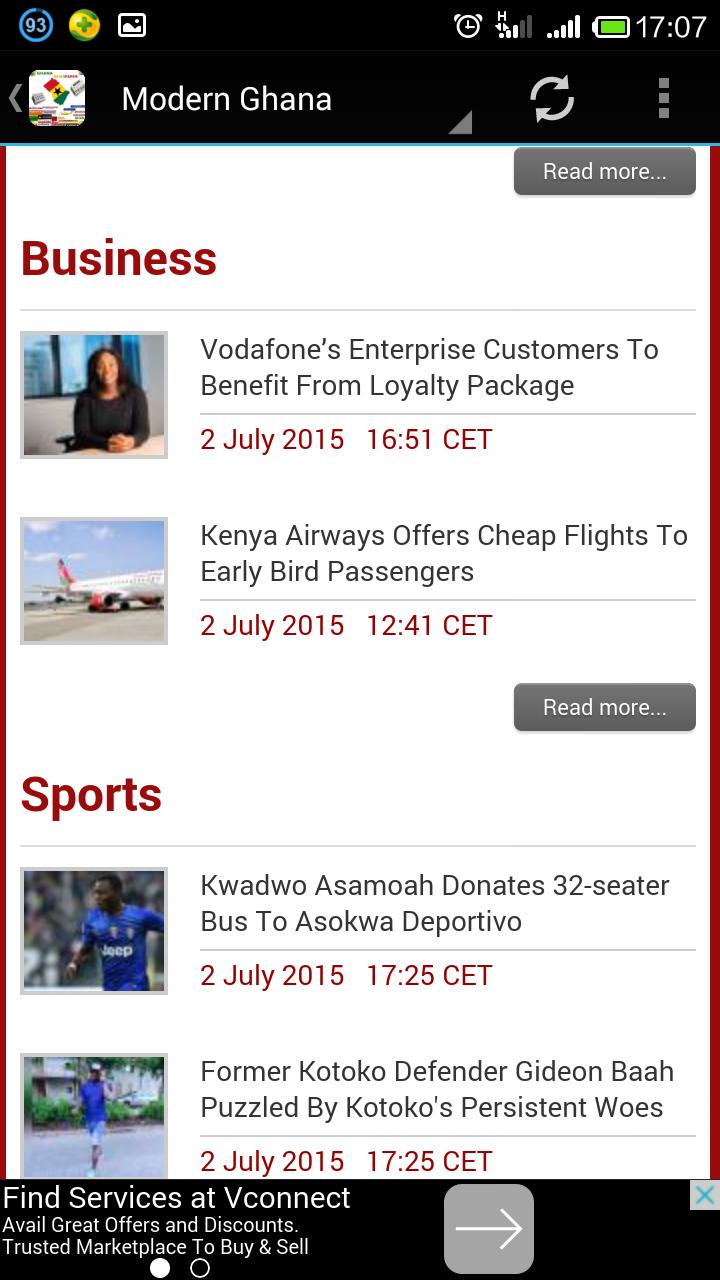The image size is (720, 1280).
Task: Open the overflow menu
Action: pos(663,99)
